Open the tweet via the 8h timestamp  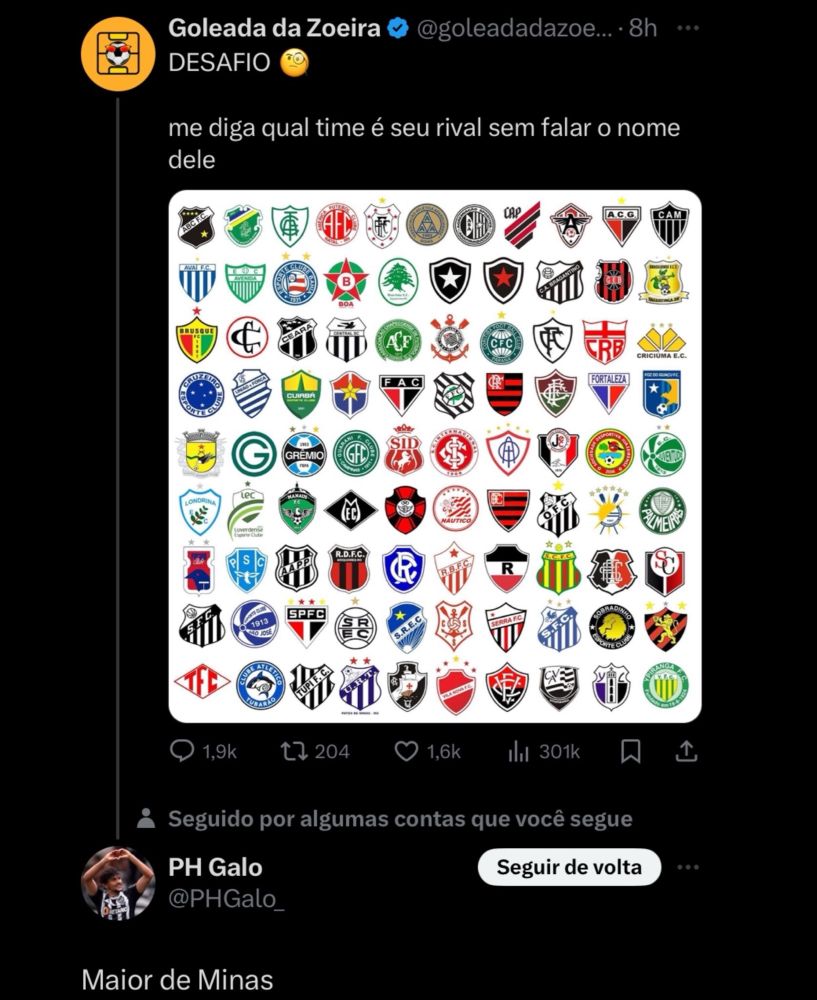click(x=640, y=28)
